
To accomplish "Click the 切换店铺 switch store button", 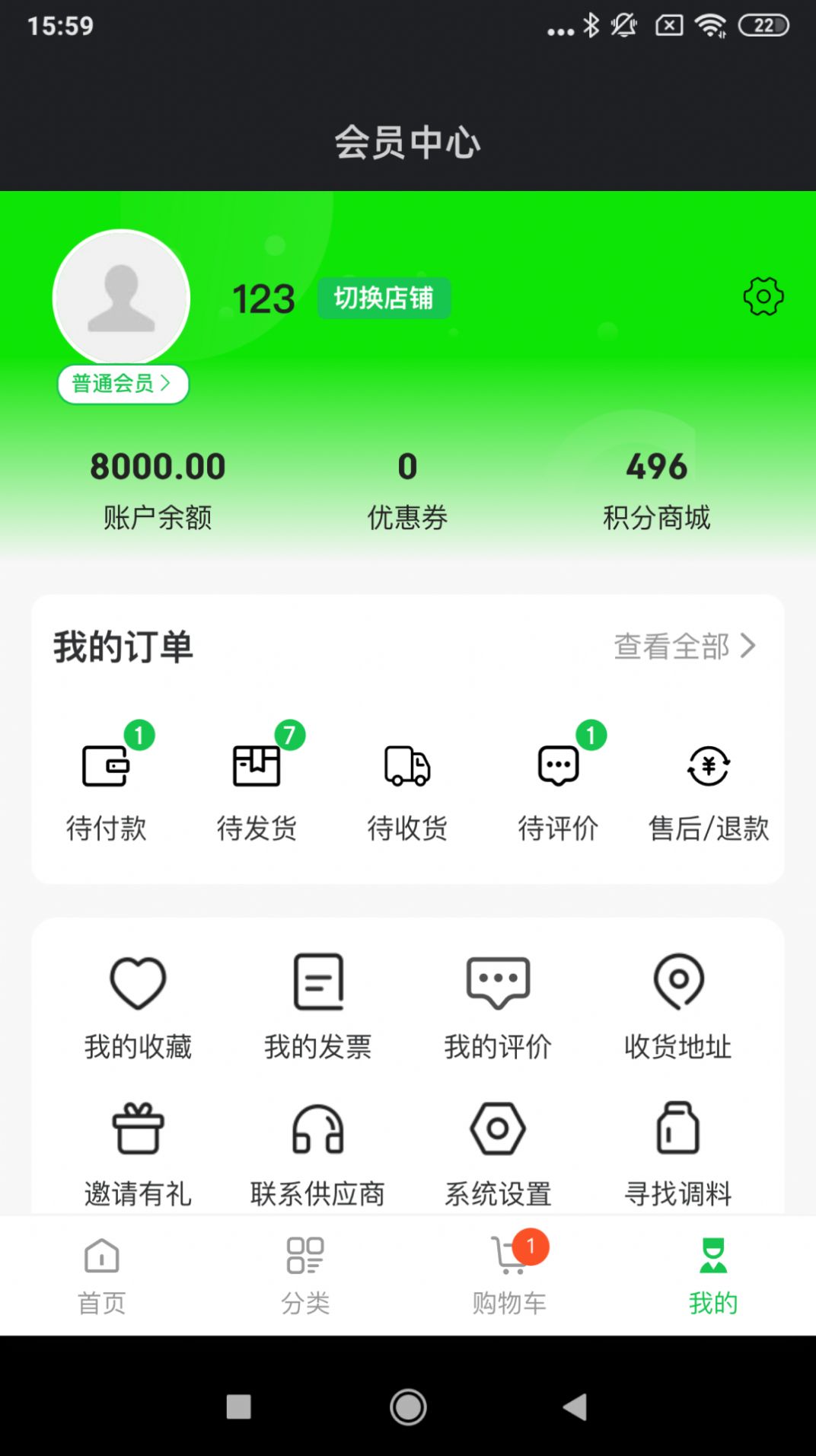I will [x=384, y=299].
